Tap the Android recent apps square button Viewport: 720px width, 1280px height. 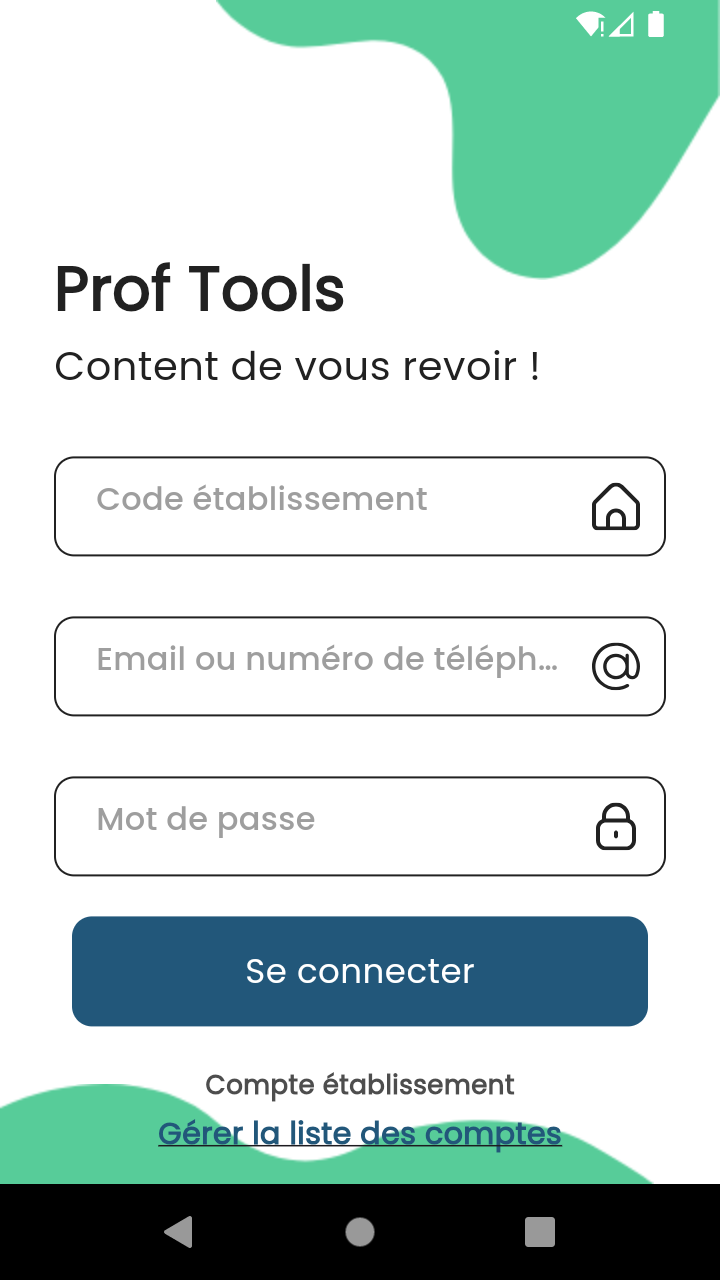click(539, 1231)
